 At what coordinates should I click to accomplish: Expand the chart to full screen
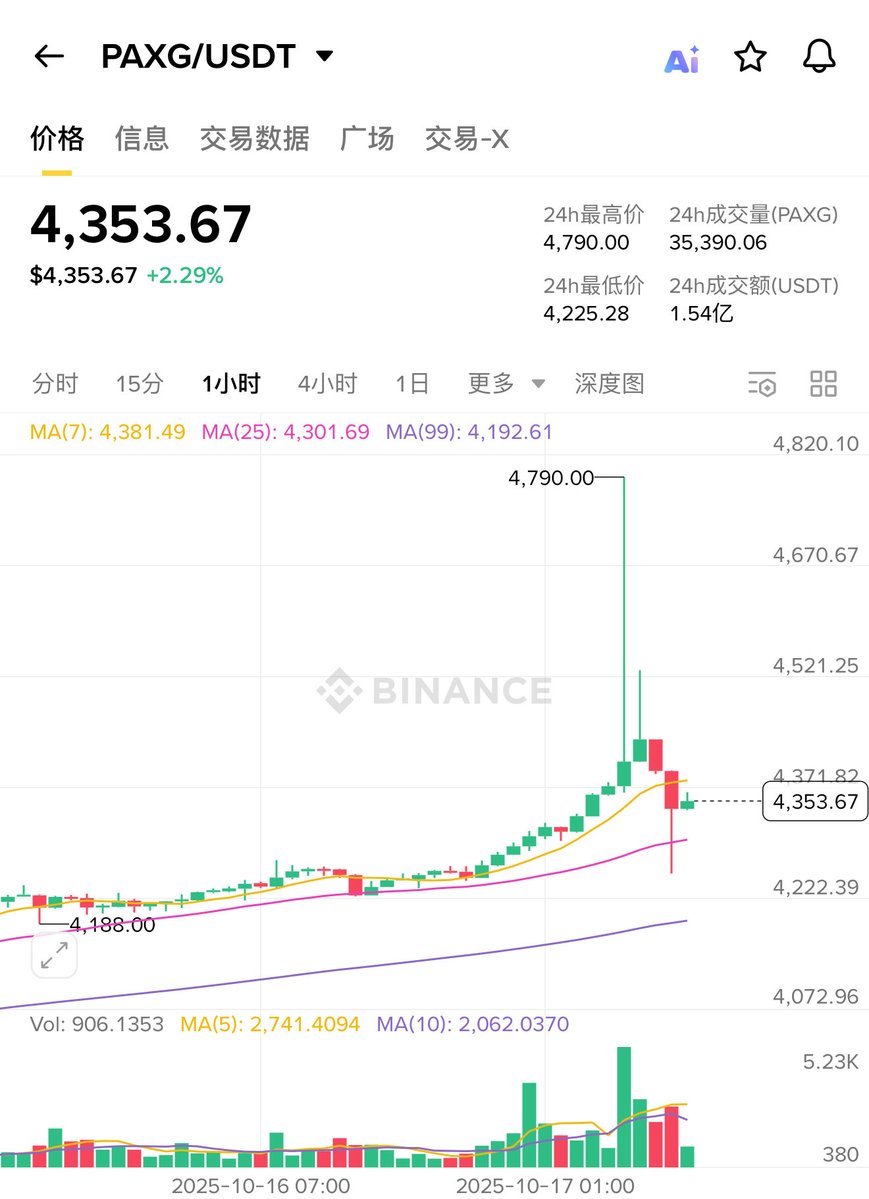coord(53,956)
